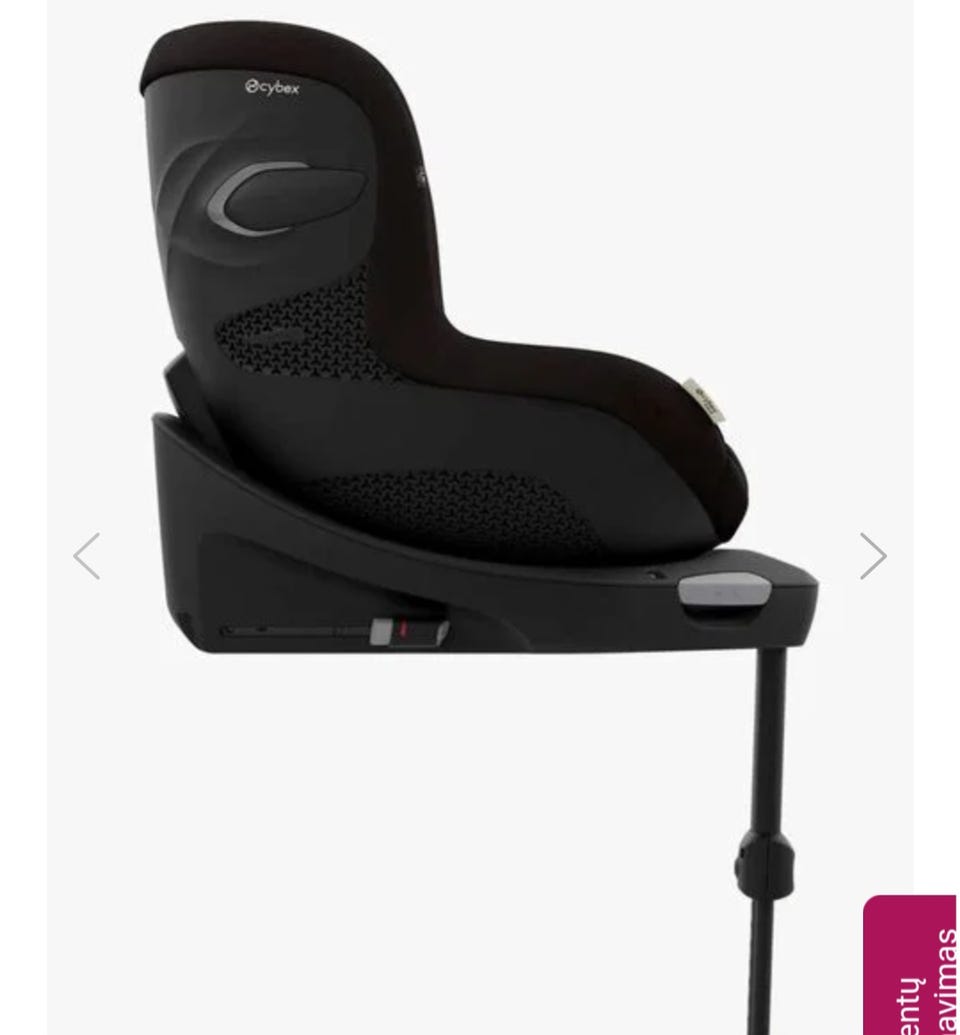The height and width of the screenshot is (1035, 960).
Task: Enlarge the Cybex car seat photo
Action: [x=470, y=400]
